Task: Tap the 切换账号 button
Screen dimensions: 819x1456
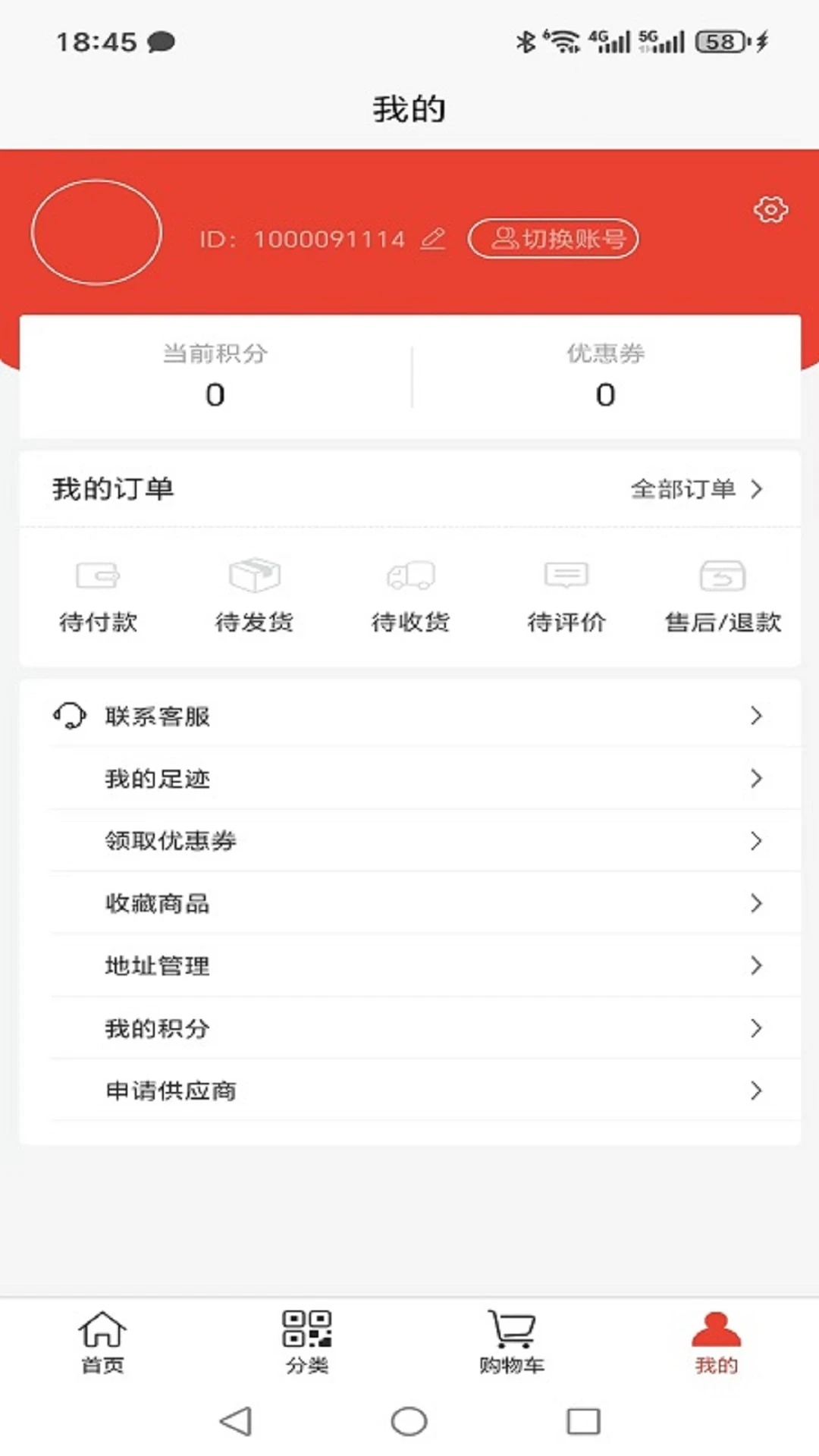Action: coord(554,239)
